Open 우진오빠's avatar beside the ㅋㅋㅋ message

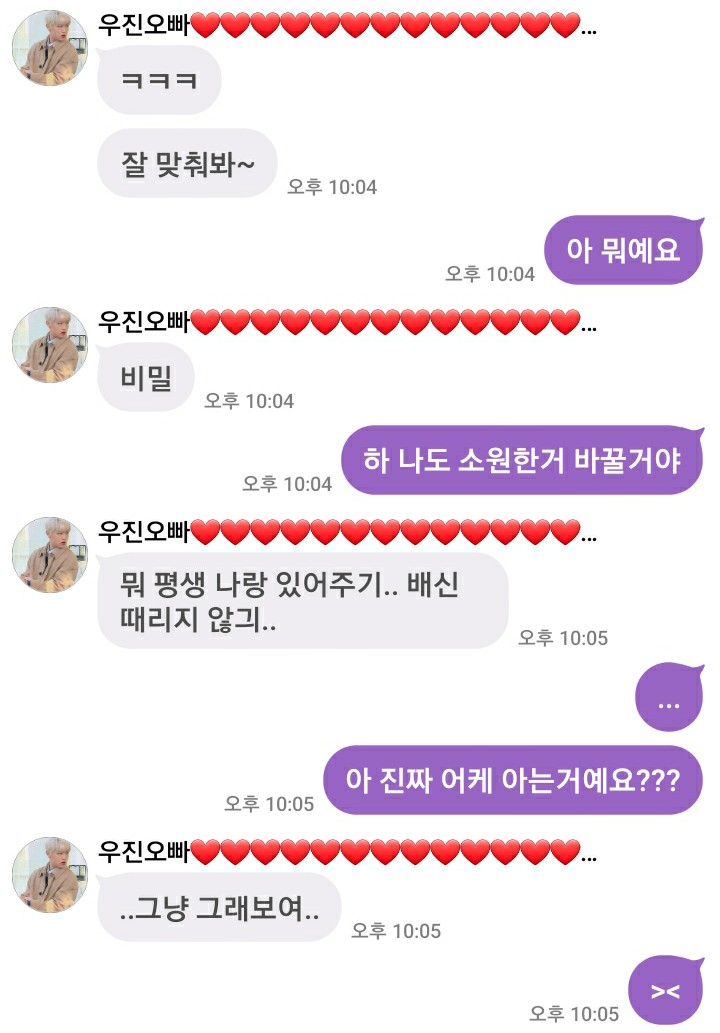pos(49,50)
